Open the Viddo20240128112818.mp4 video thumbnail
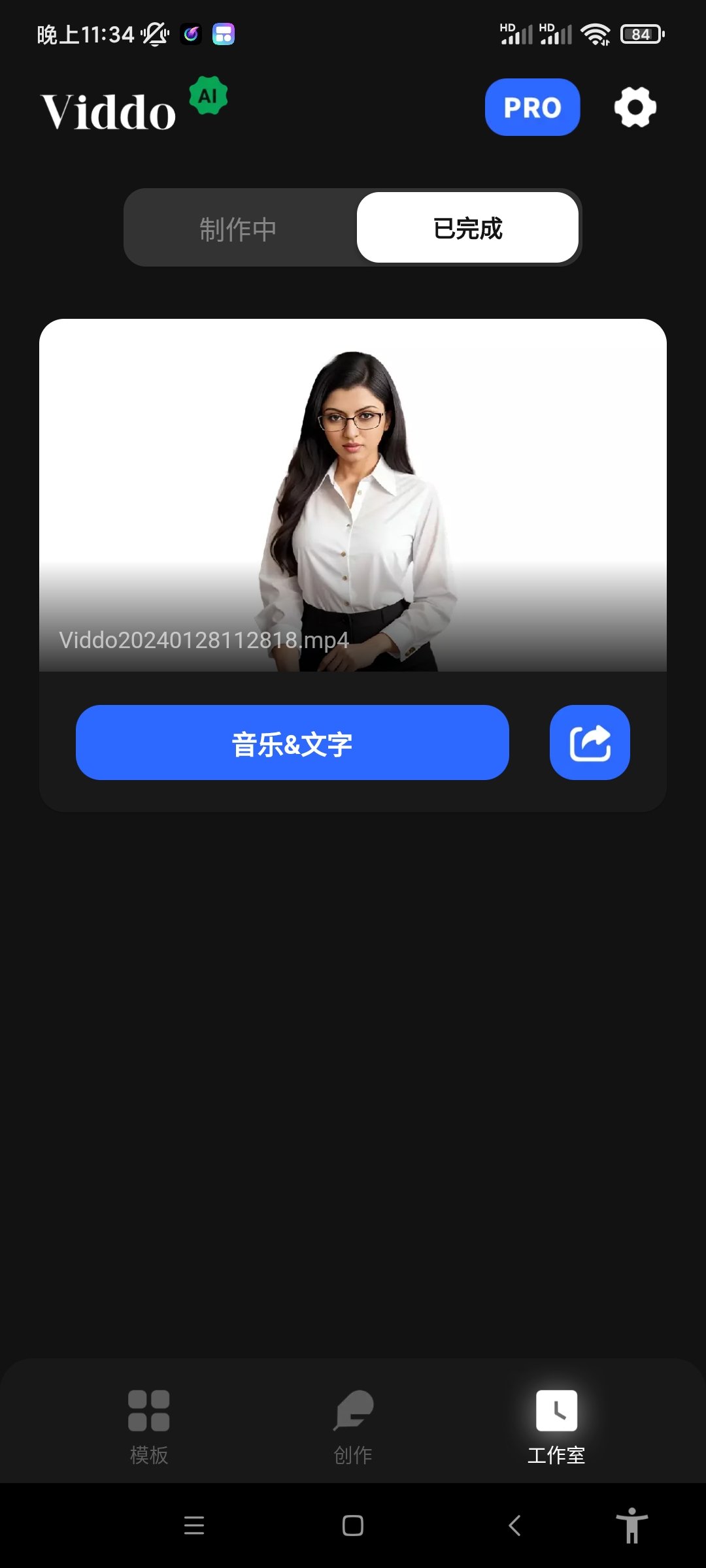The width and height of the screenshot is (706, 1568). click(x=352, y=497)
